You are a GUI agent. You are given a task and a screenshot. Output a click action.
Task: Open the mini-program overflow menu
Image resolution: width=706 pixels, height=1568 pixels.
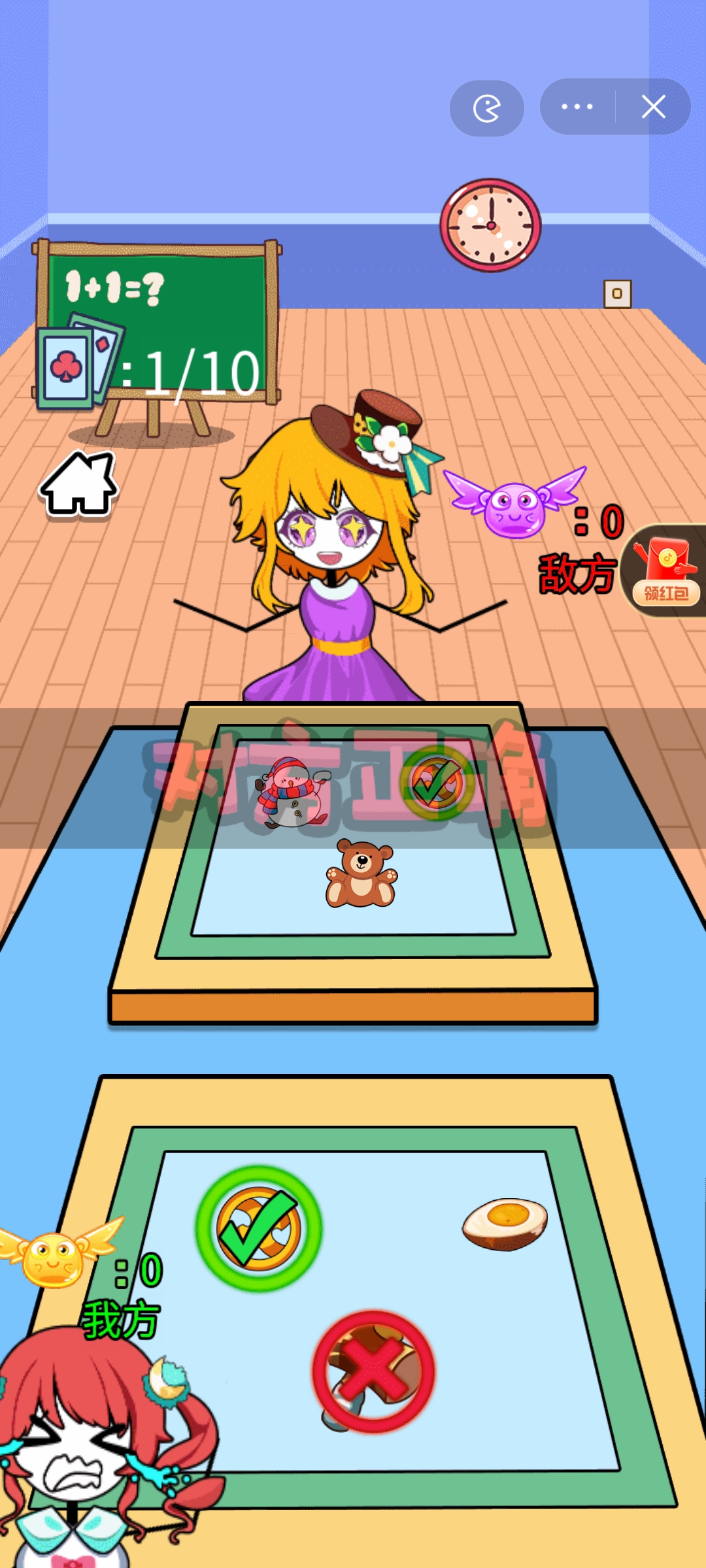(577, 106)
